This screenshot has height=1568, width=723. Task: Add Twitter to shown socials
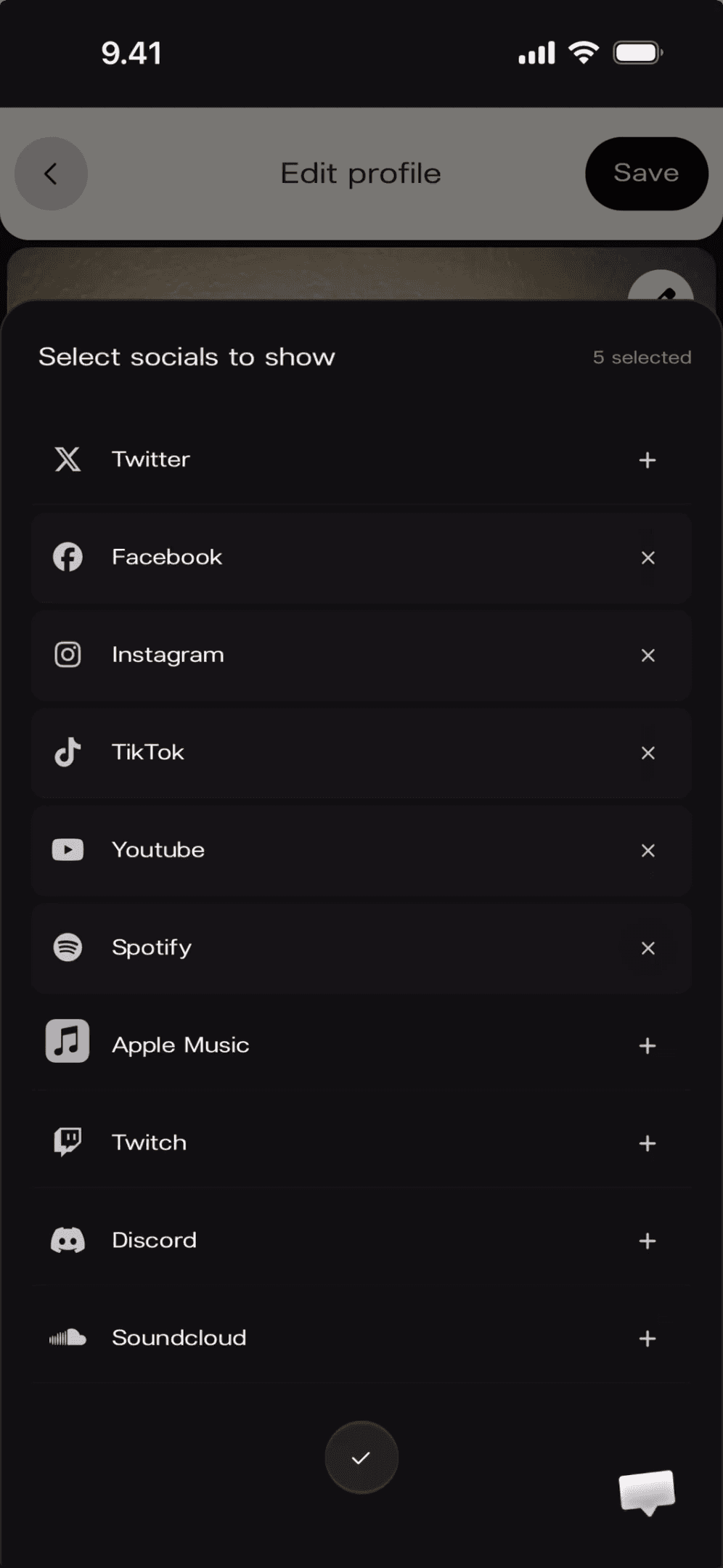coord(648,460)
